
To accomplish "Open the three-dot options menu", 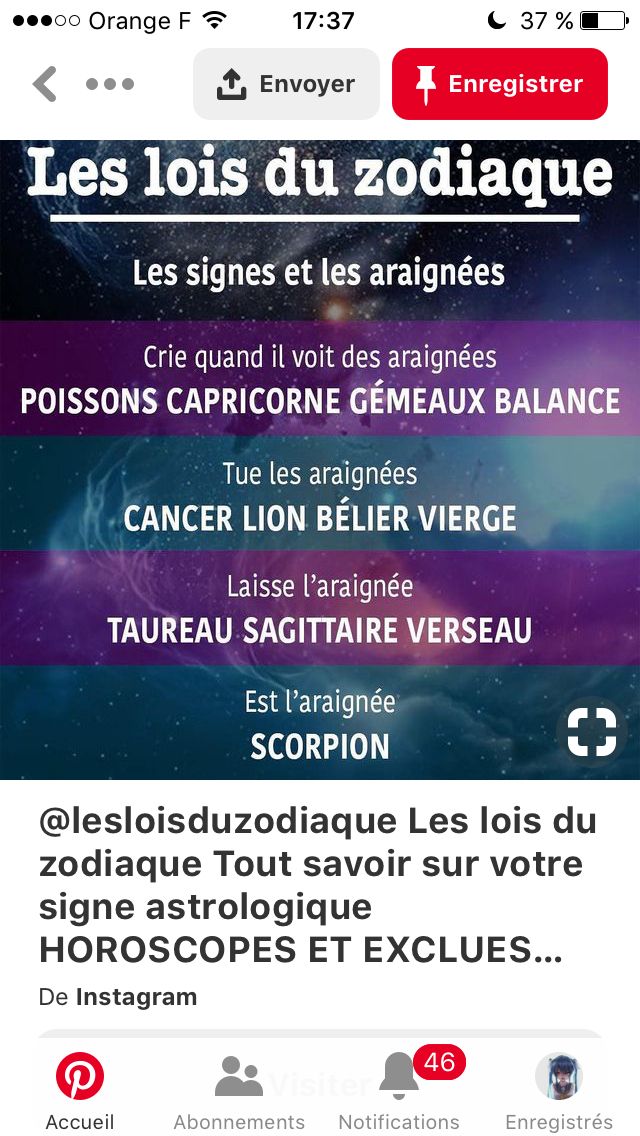I will pos(110,84).
